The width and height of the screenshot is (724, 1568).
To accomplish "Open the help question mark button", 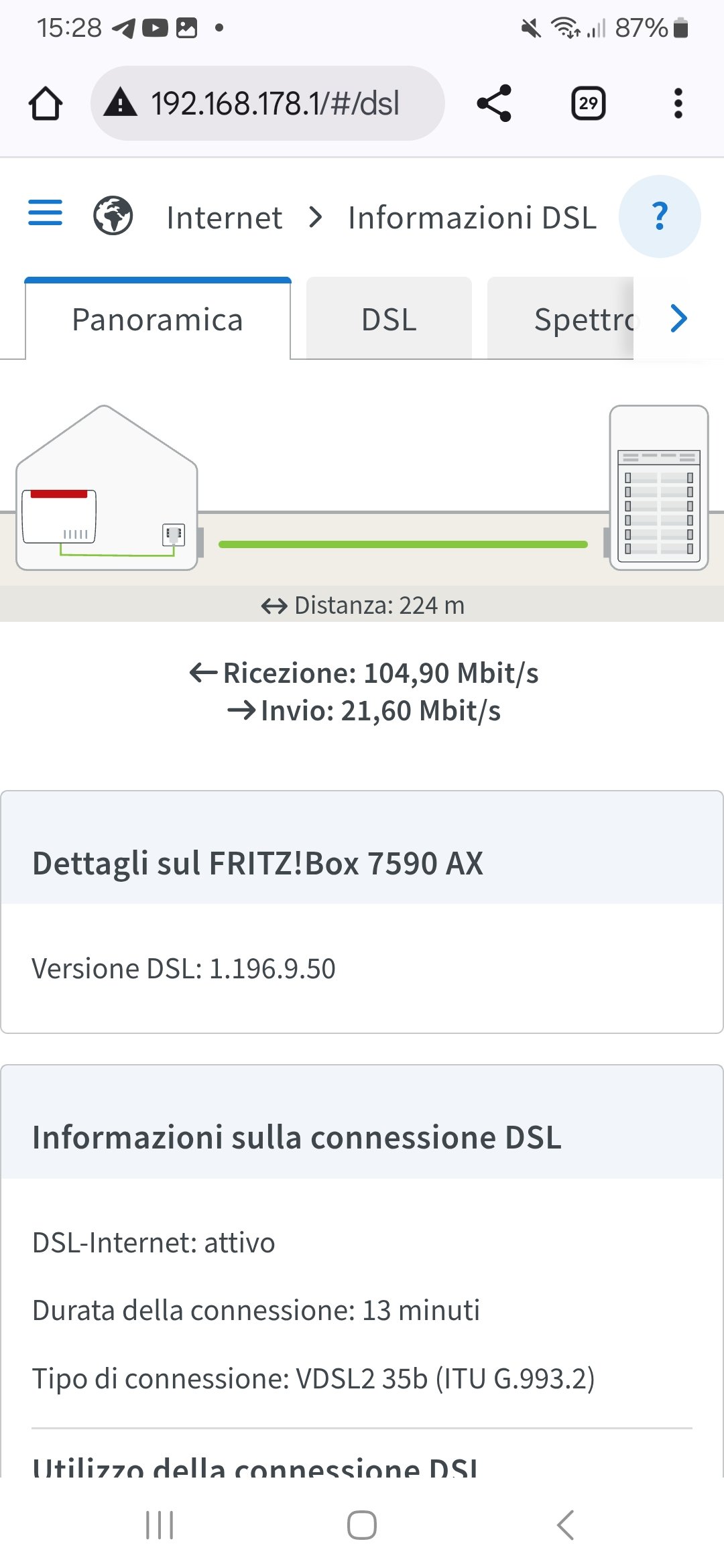I will pos(660,216).
